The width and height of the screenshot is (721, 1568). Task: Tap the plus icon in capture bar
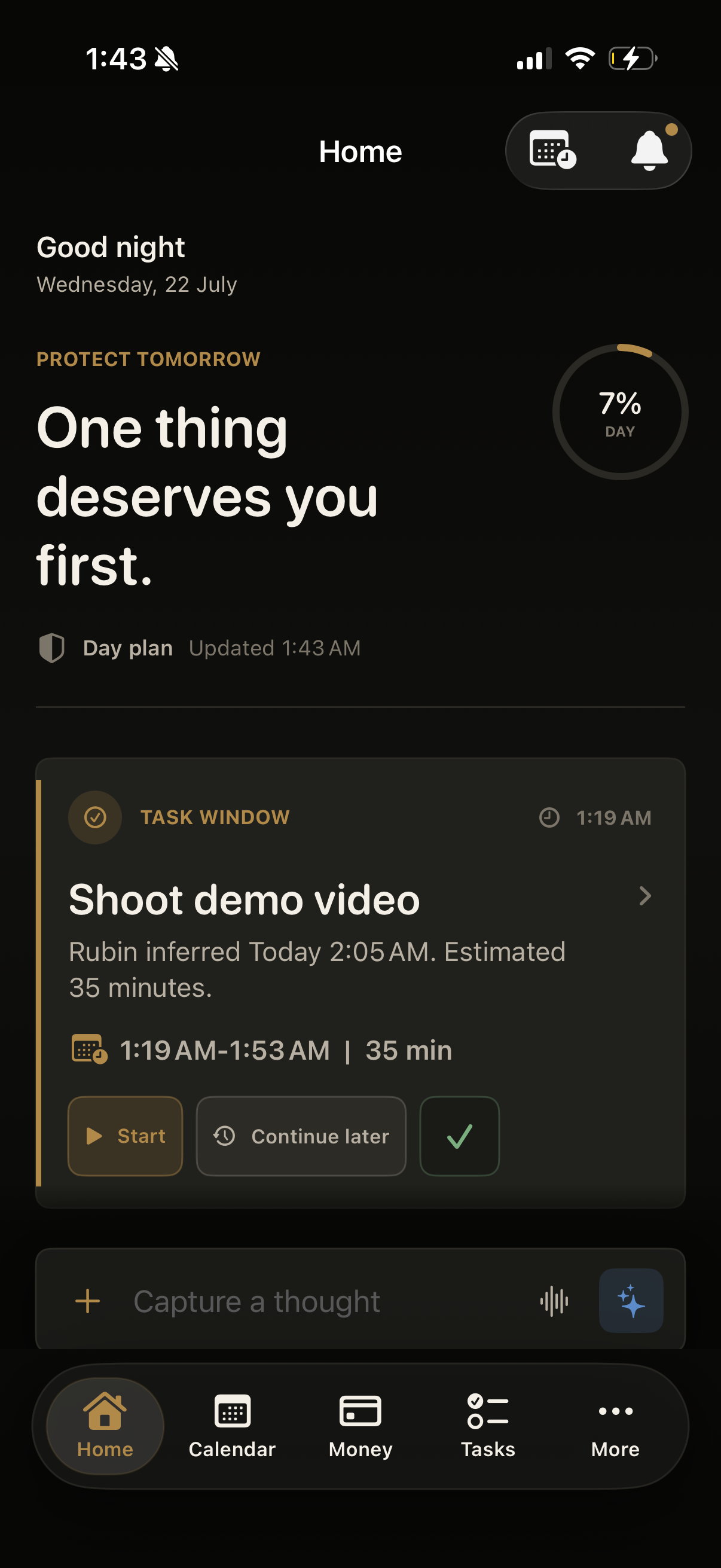tap(88, 1301)
